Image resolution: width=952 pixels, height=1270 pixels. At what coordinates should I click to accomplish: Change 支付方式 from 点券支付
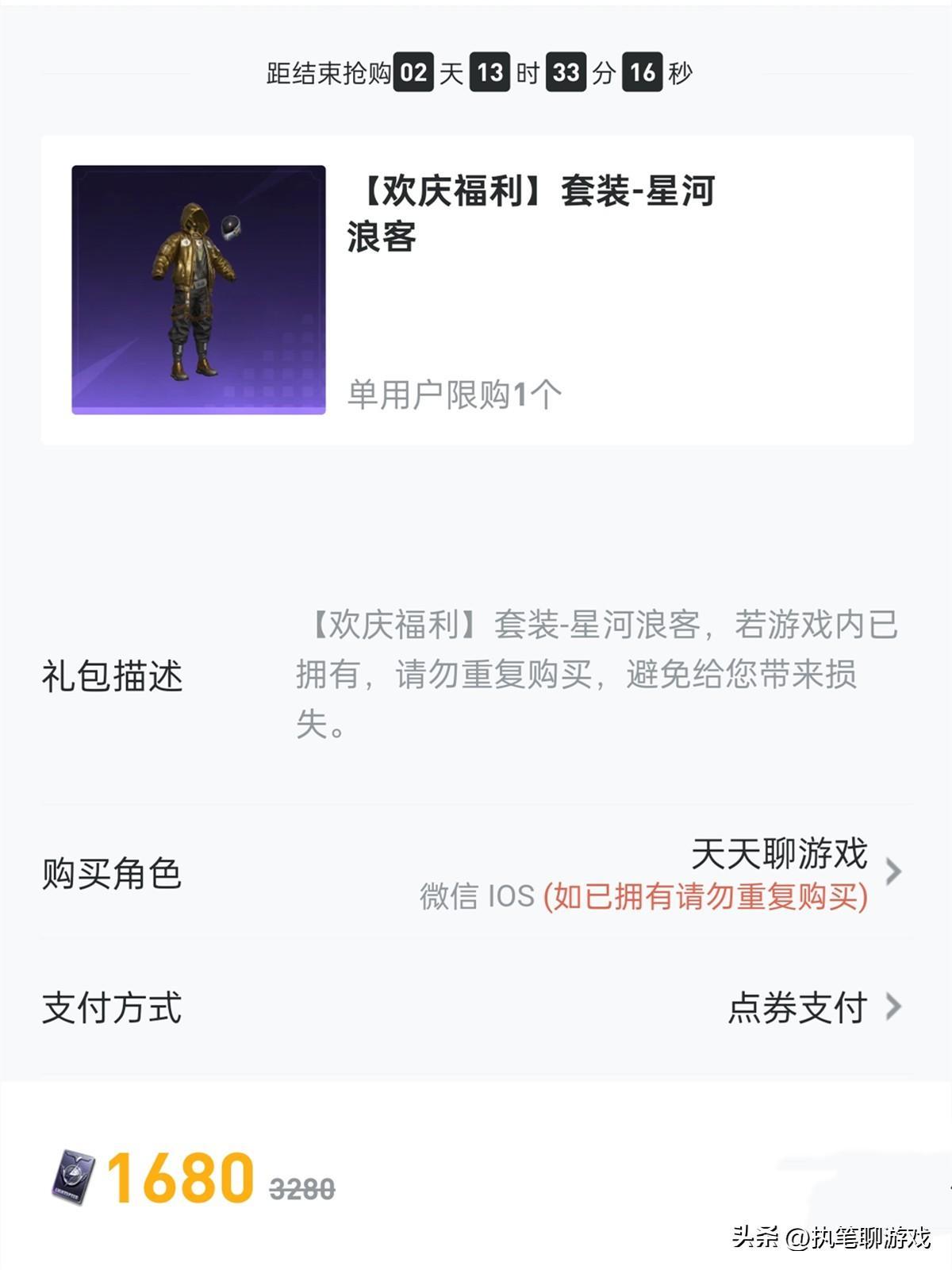[x=892, y=1006]
